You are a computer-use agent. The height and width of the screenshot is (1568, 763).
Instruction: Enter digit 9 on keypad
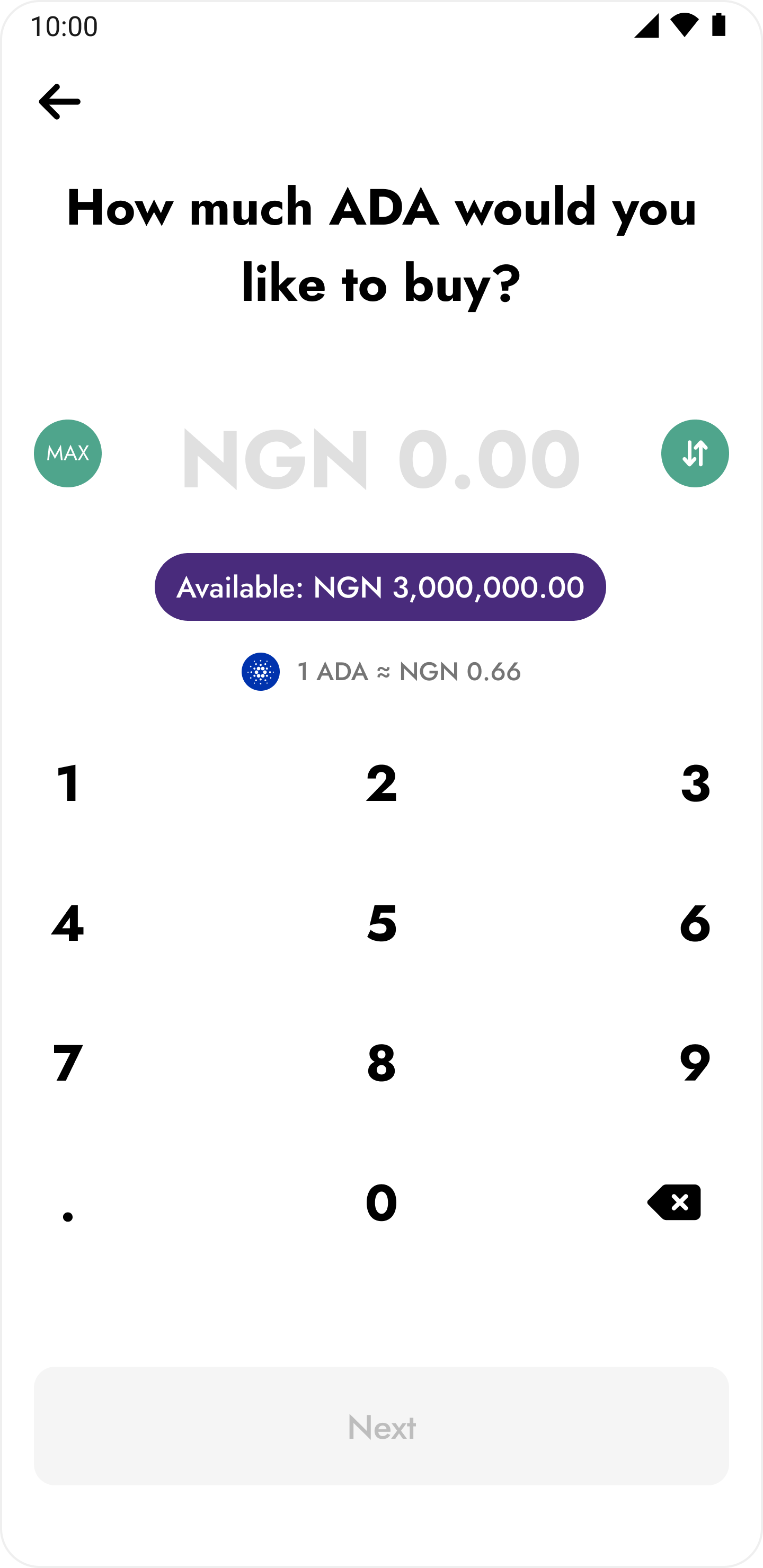pos(695,1063)
